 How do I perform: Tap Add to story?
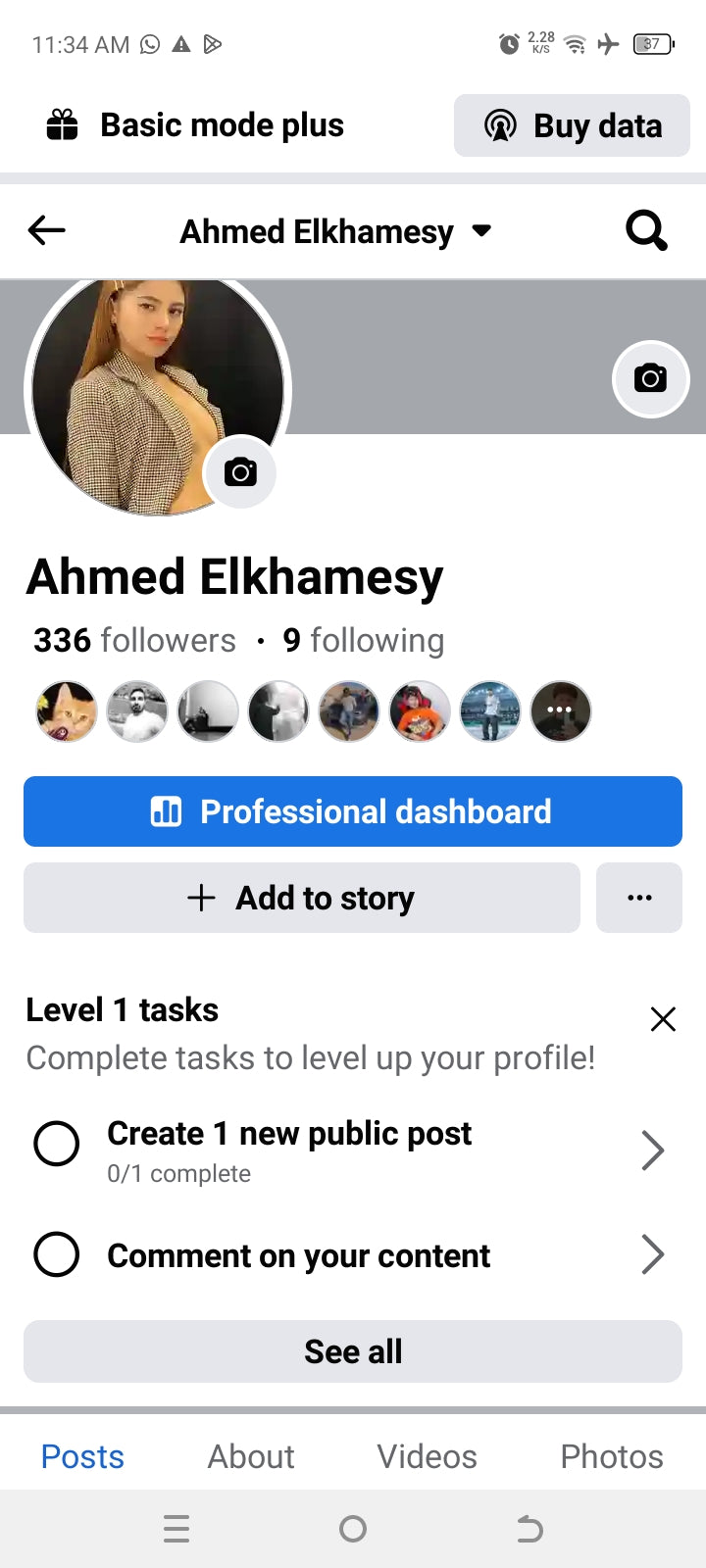[x=302, y=898]
